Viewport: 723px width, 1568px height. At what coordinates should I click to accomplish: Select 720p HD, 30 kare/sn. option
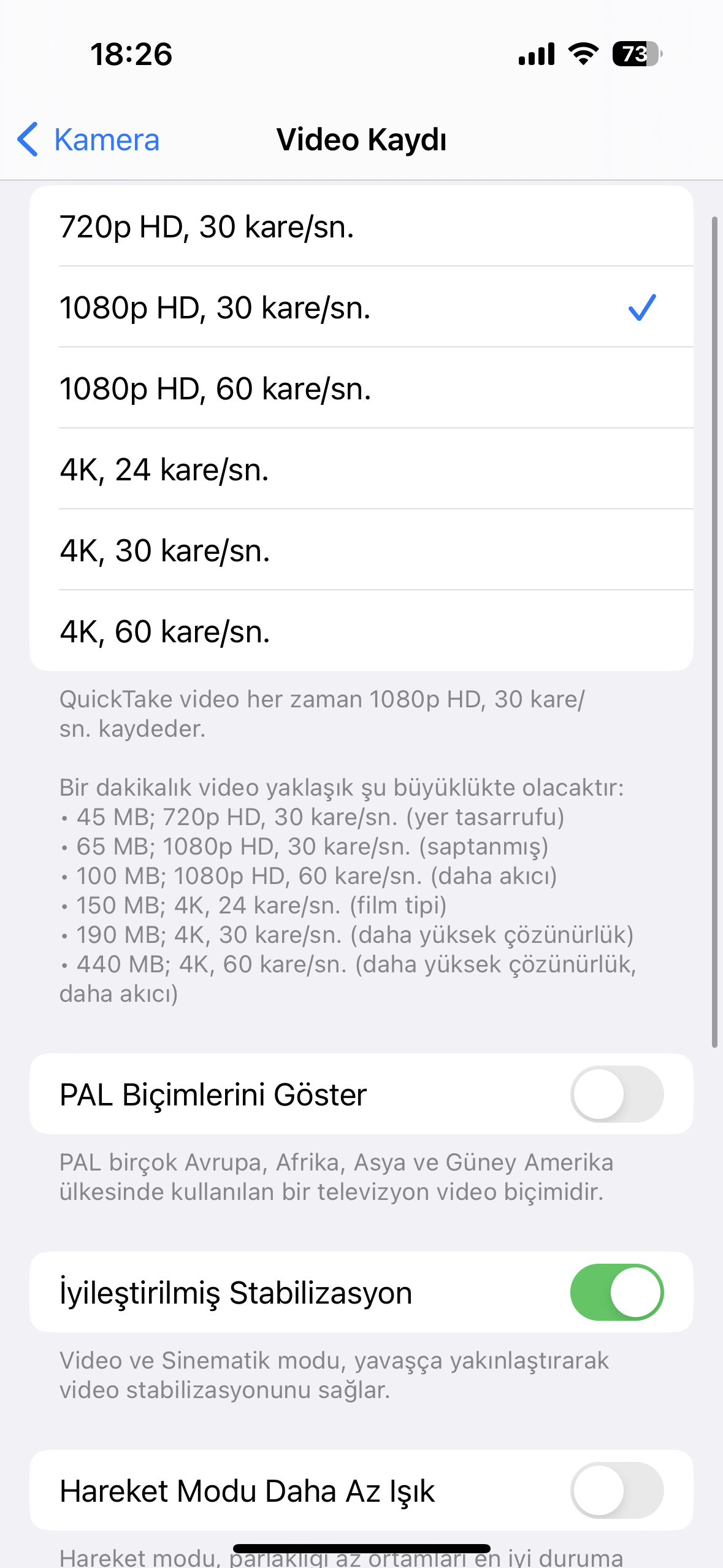tap(361, 226)
